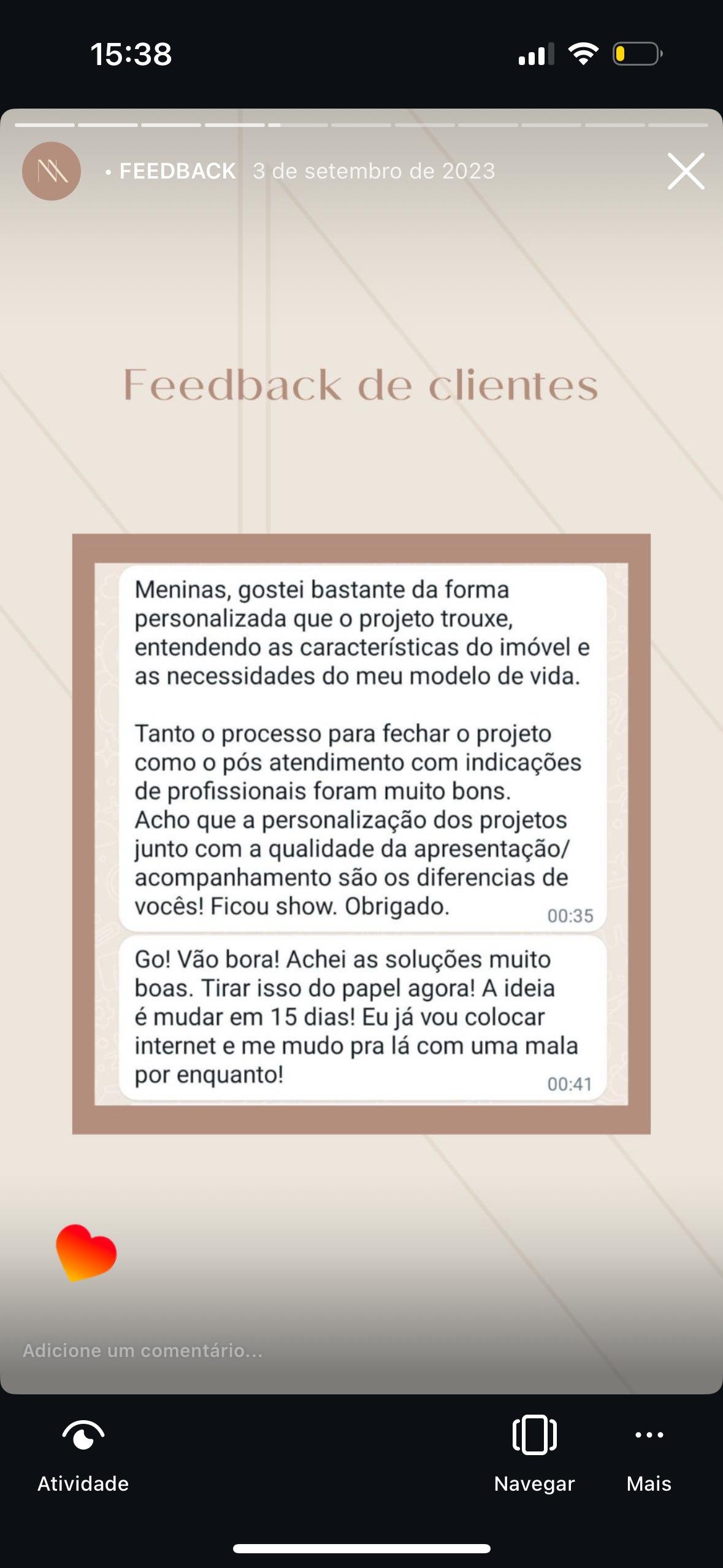Open the Atividade viewers panel
Screen dimensions: 723x1568
tap(83, 1454)
